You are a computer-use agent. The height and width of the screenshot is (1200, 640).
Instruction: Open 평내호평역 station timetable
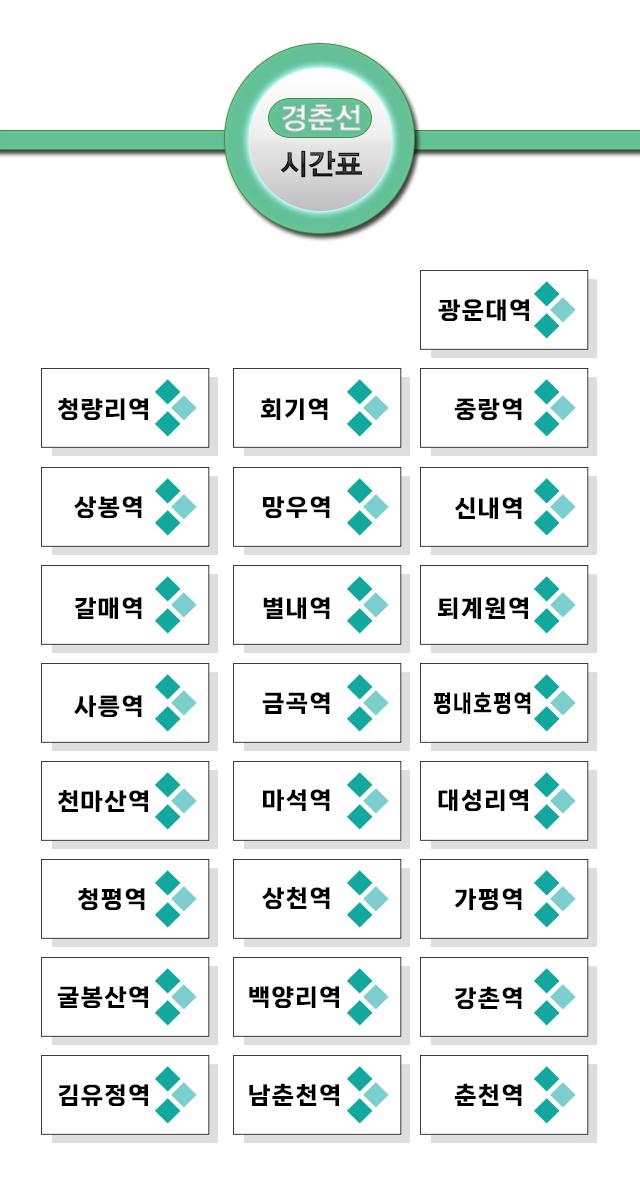pos(504,703)
